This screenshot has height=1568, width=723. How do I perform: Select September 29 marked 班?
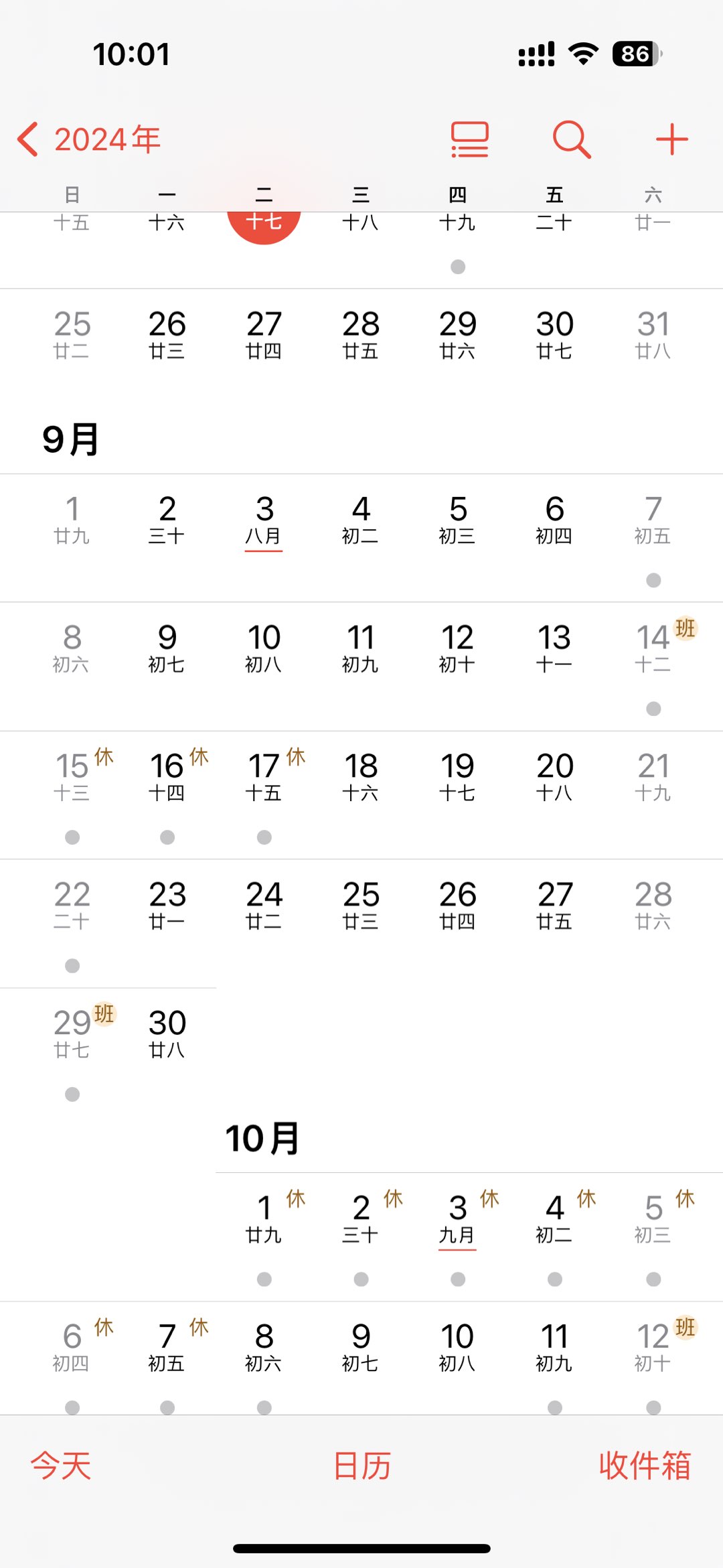[x=72, y=1034]
